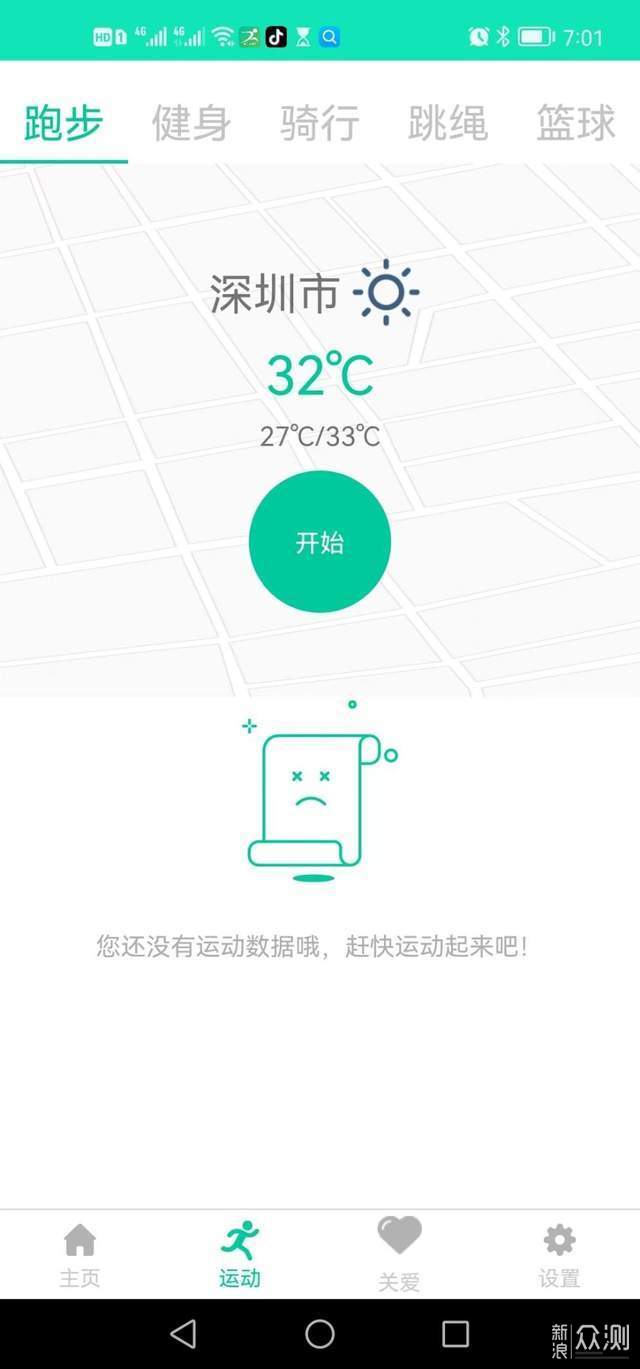The width and height of the screenshot is (640, 1369).
Task: Tap the system back button
Action: [x=183, y=1333]
